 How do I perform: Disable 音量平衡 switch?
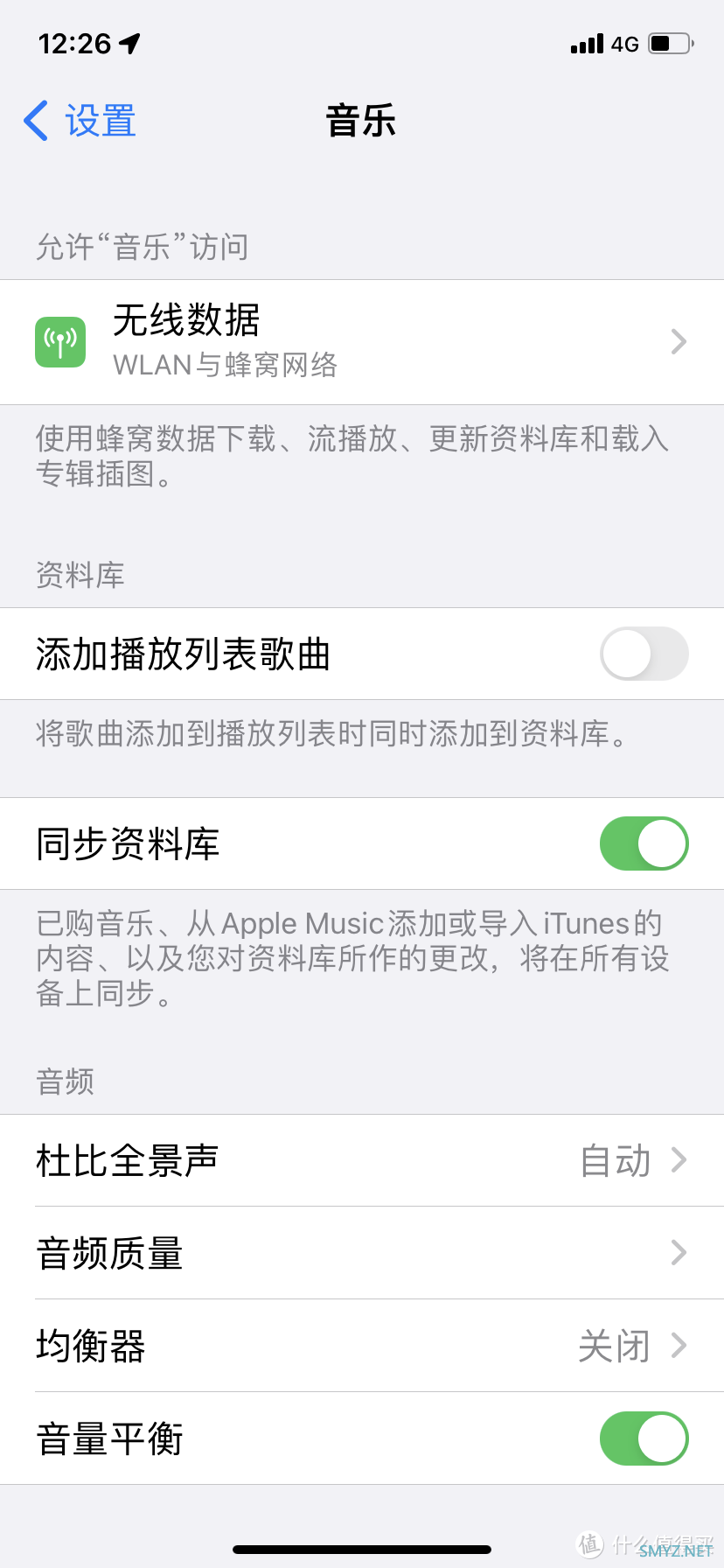click(644, 1438)
